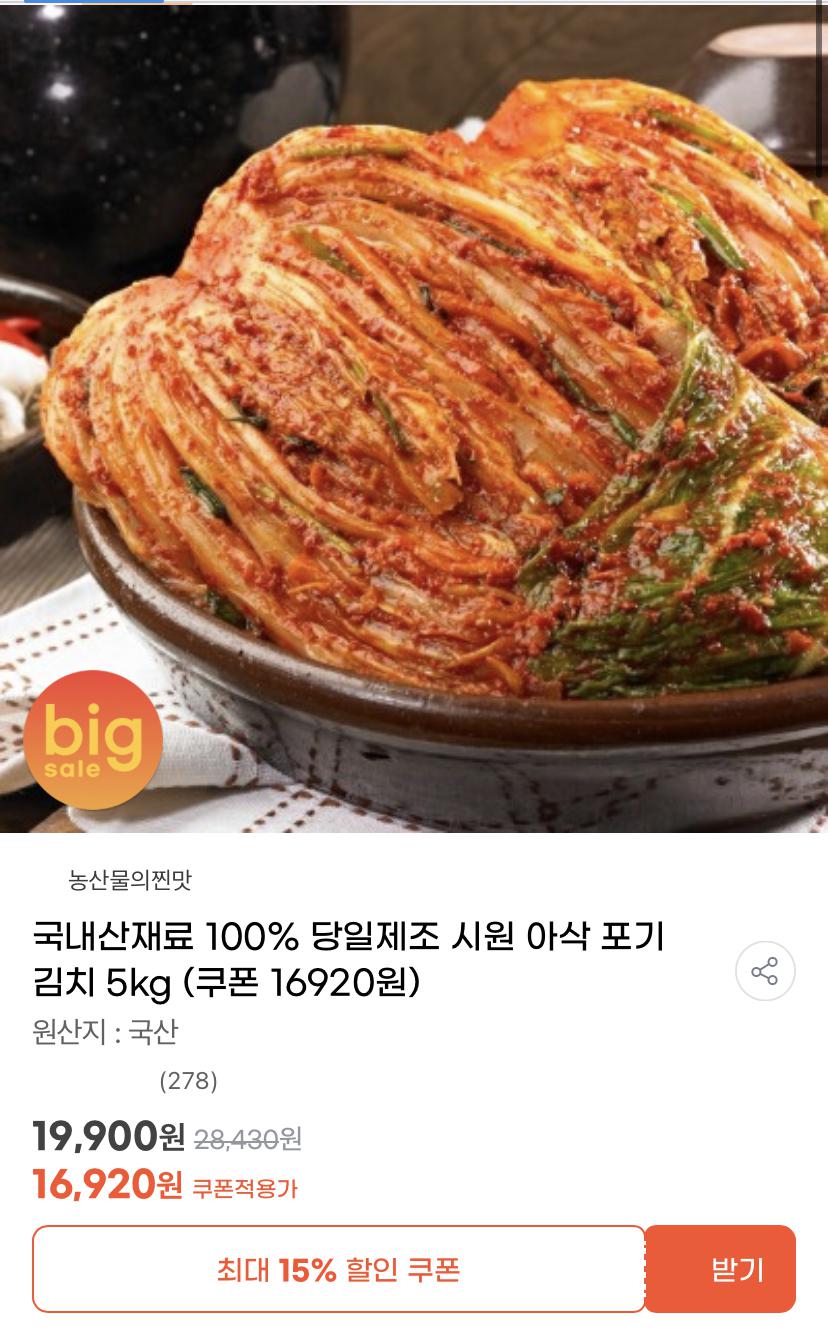Open the 최대 15% 할인 쿠폰 banner
This screenshot has height=1336, width=828.
click(x=338, y=1269)
